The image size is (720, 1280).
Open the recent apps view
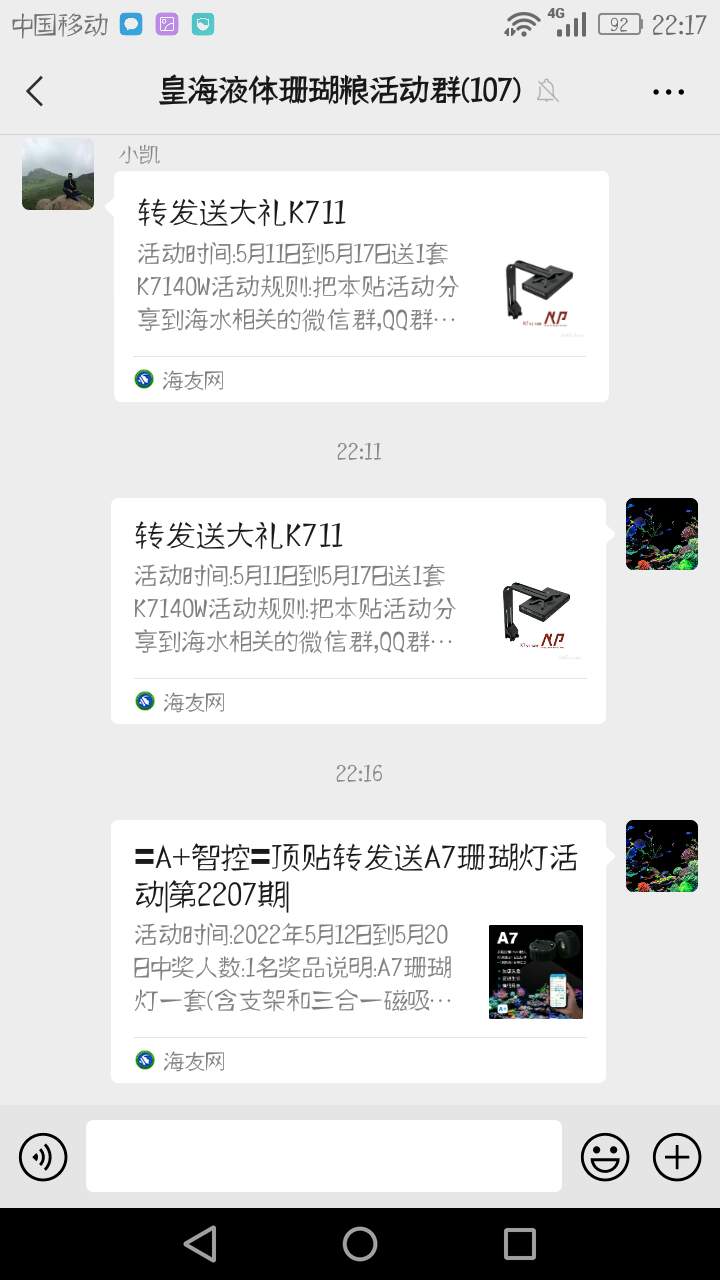pyautogui.click(x=520, y=1244)
